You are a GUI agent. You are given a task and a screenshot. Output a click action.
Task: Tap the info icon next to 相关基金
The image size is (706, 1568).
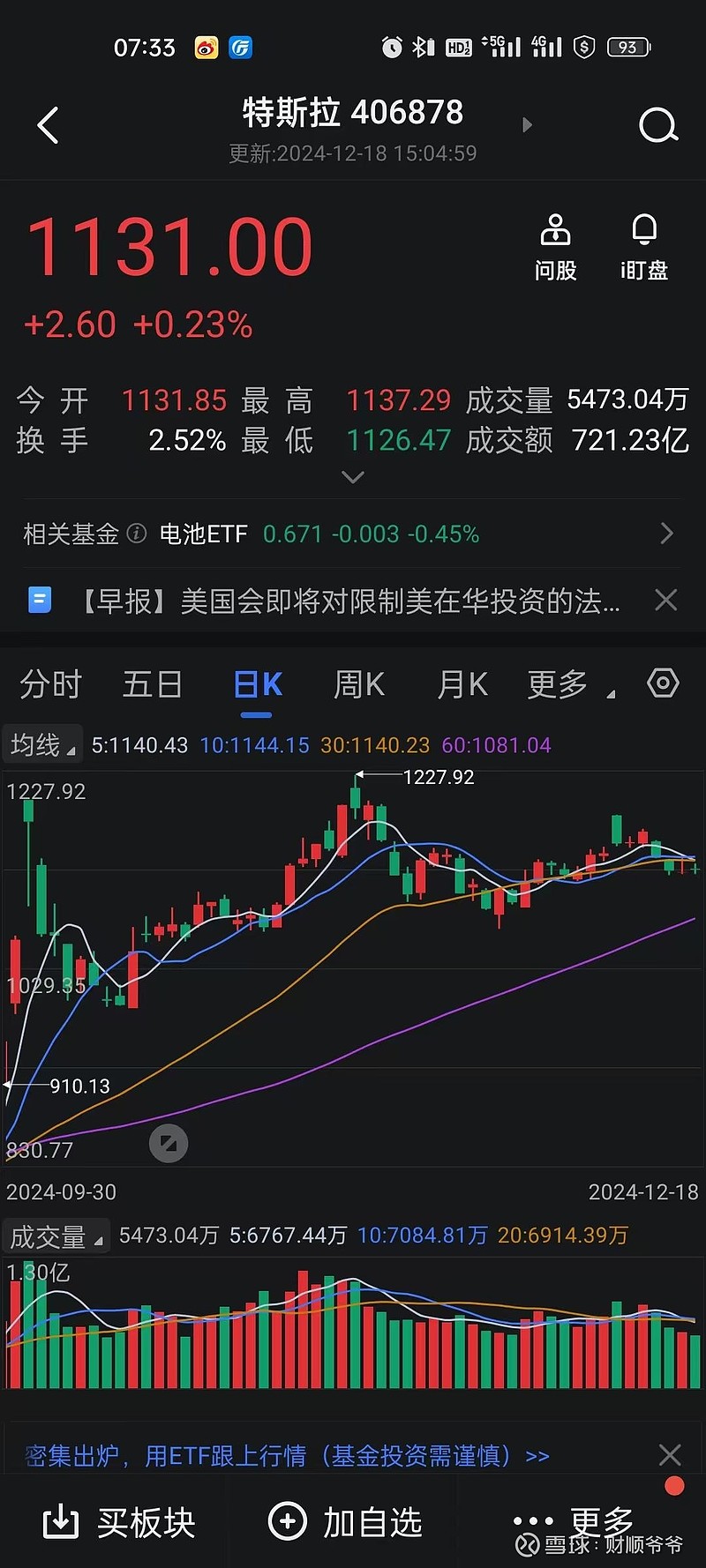point(135,534)
